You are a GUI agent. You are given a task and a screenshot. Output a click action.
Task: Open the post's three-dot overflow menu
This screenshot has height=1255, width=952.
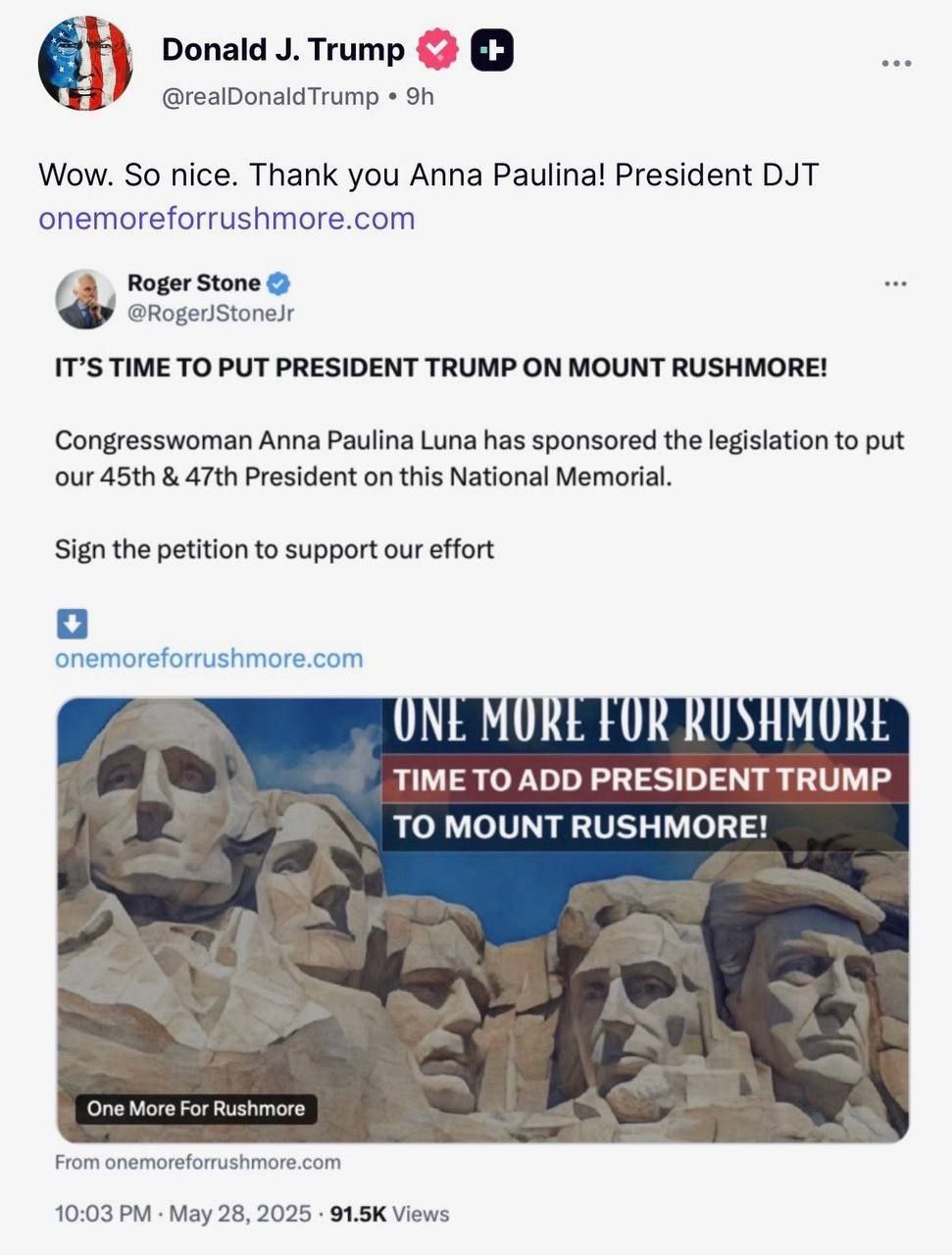[896, 64]
